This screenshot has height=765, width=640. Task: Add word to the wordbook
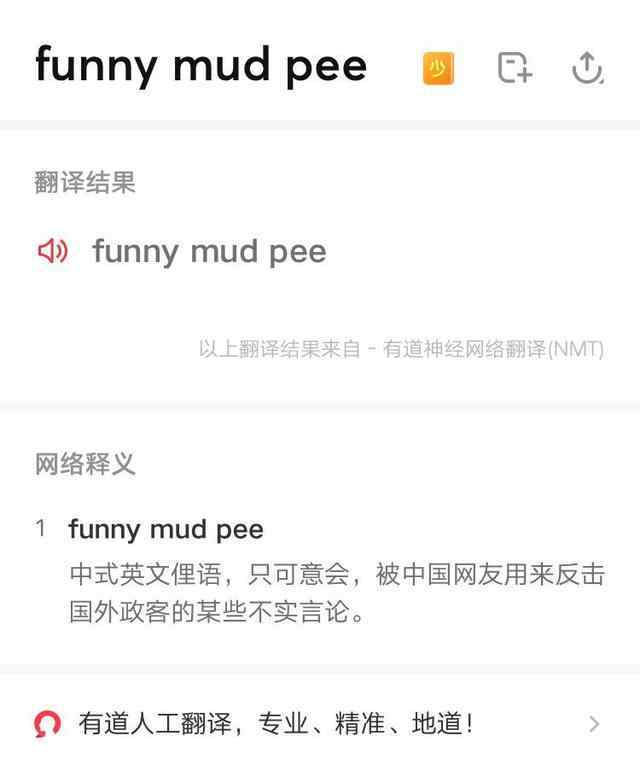[x=514, y=67]
